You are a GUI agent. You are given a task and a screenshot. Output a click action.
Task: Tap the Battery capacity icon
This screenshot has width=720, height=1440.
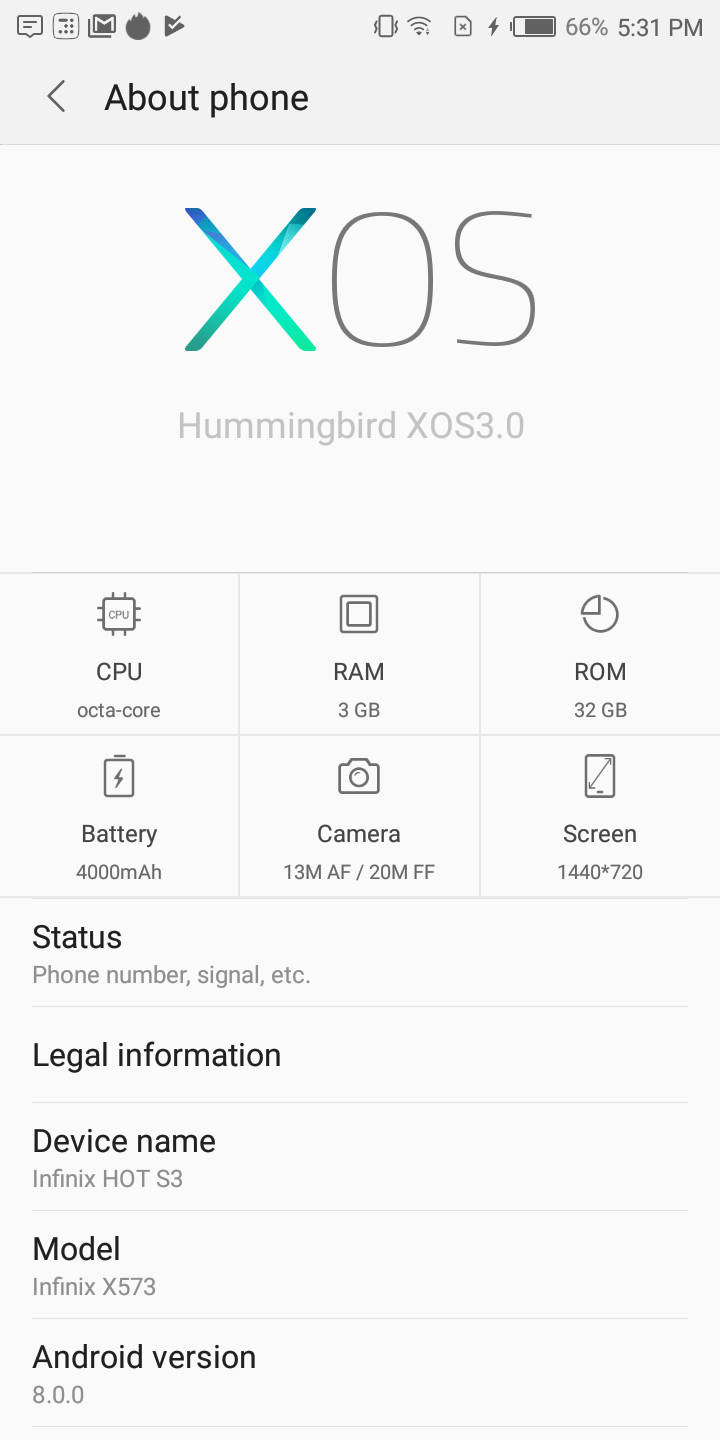pyautogui.click(x=118, y=775)
